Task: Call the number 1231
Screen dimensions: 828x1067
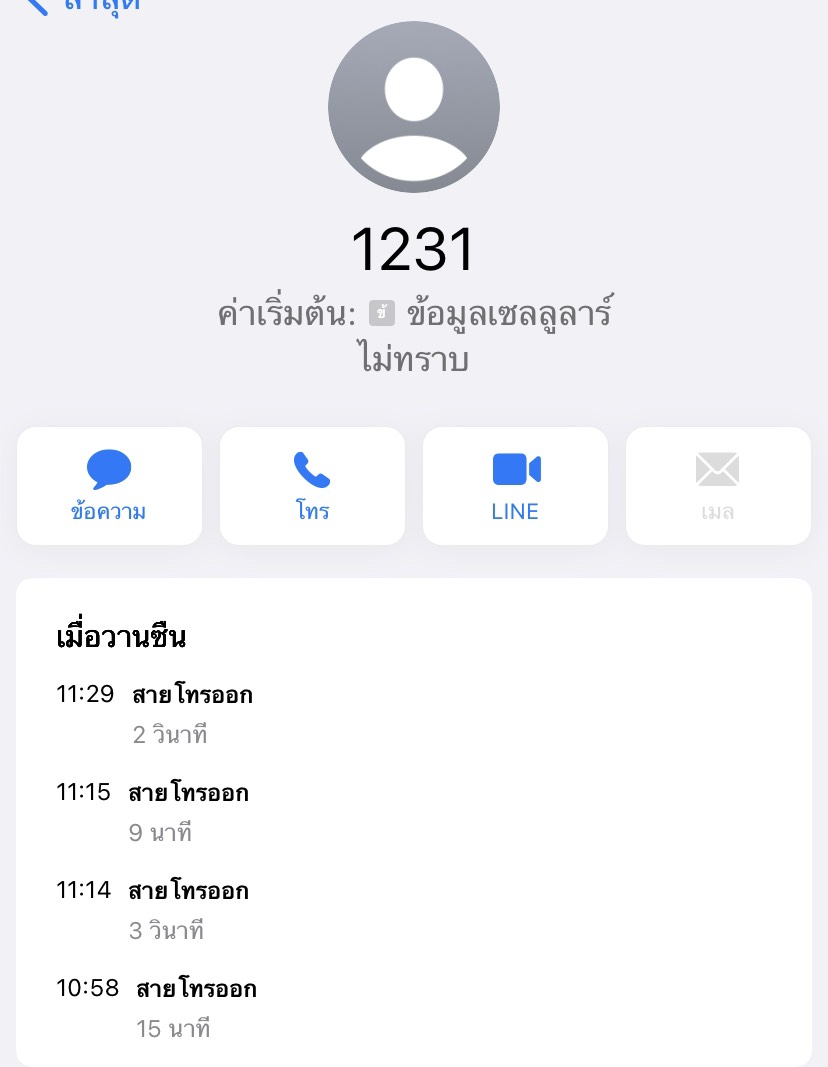Action: click(312, 486)
